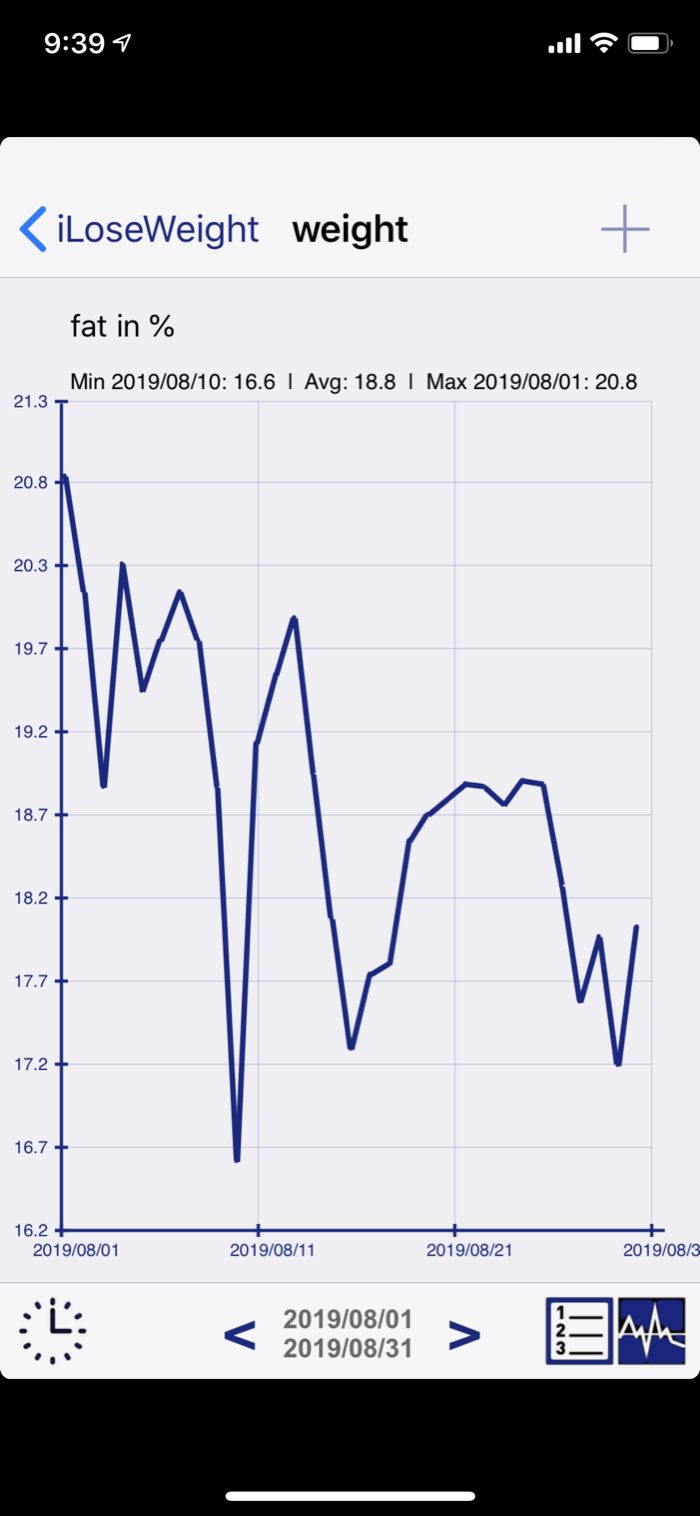Image resolution: width=700 pixels, height=1516 pixels.
Task: Open the clock time-range icon
Action: click(53, 1331)
